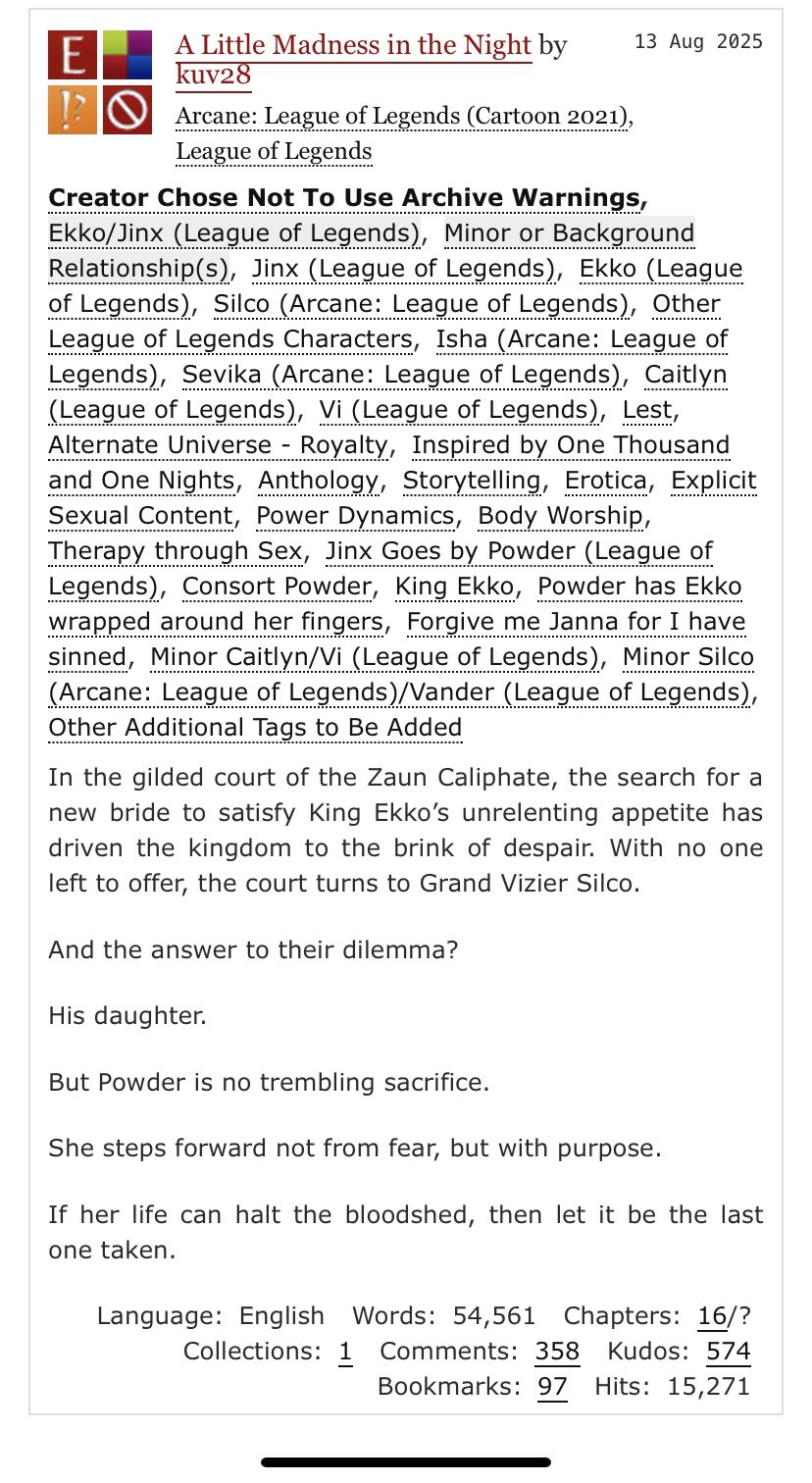Tap the Power Dynamics tag

tap(355, 516)
